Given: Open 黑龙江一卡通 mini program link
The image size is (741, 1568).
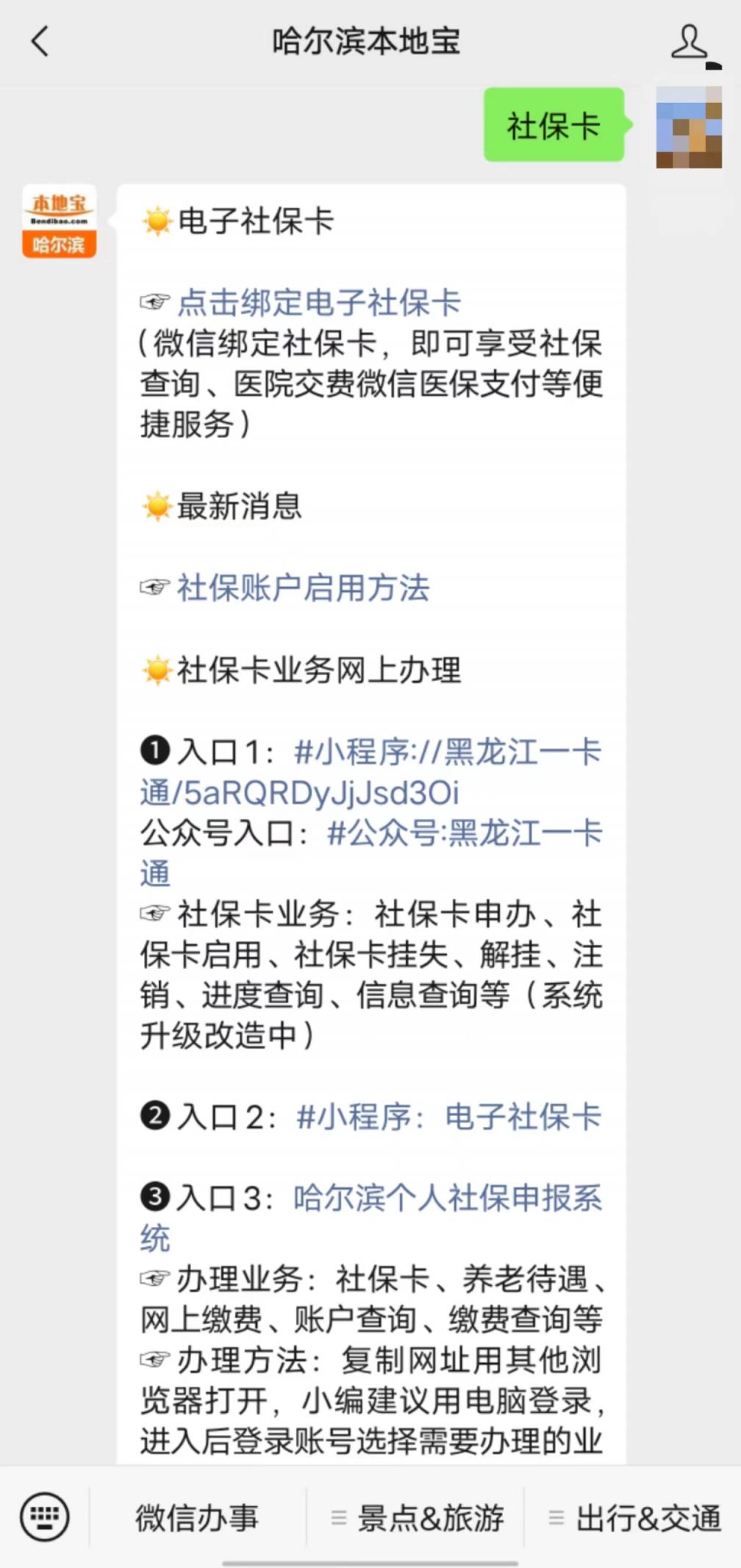Looking at the screenshot, I should pos(371,772).
